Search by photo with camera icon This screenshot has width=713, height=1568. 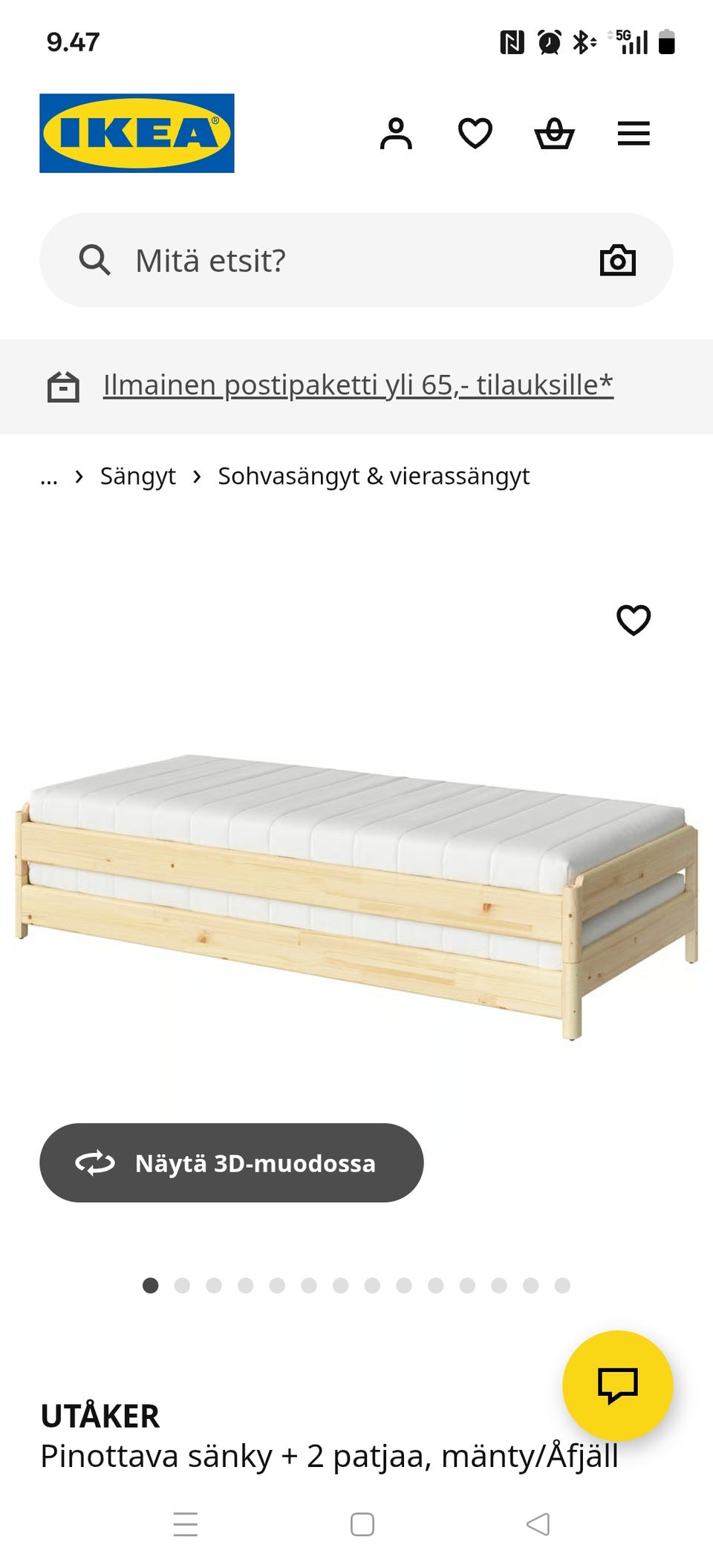(617, 261)
